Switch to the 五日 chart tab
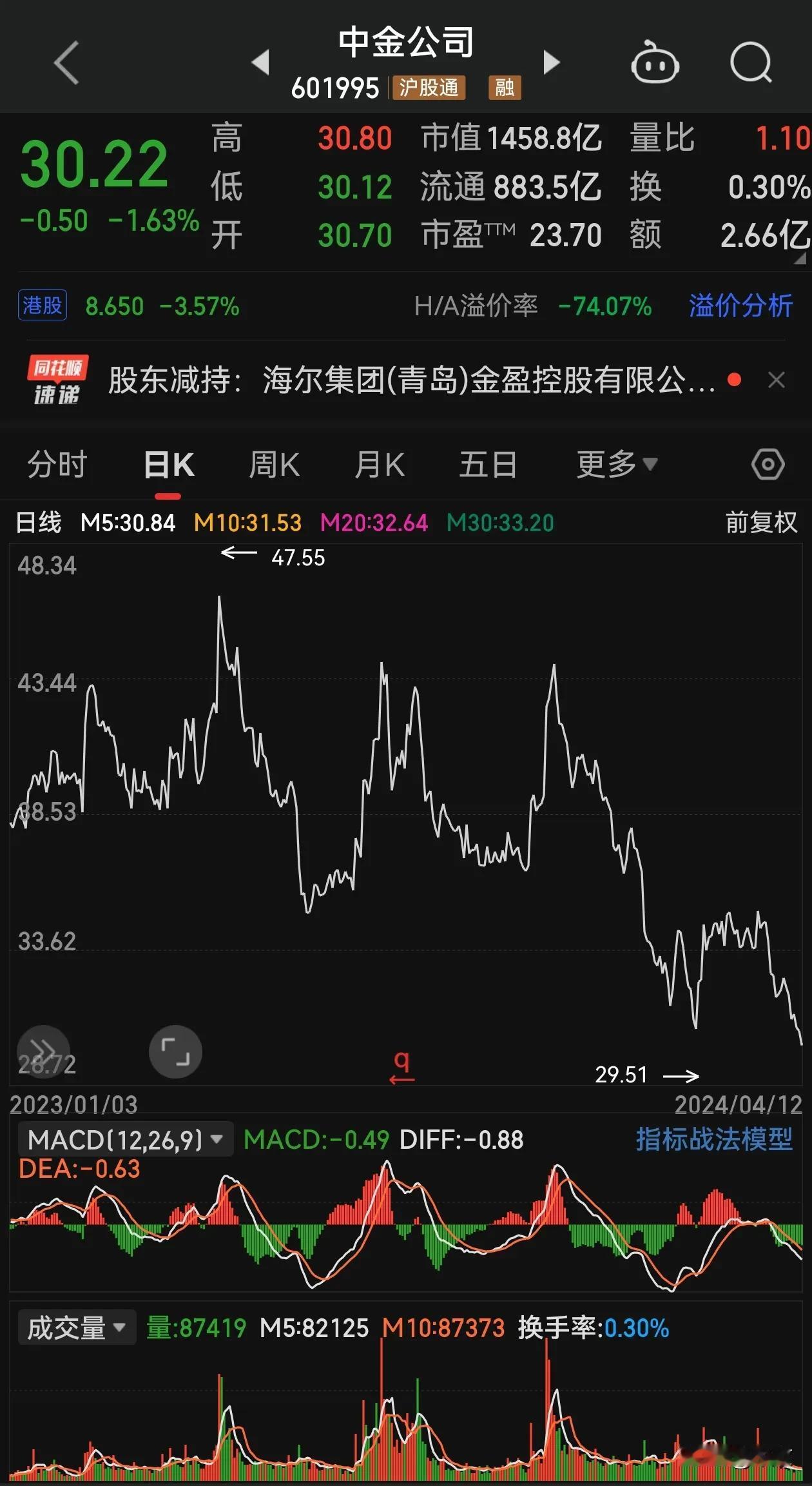This screenshot has height=1486, width=812. tap(488, 465)
